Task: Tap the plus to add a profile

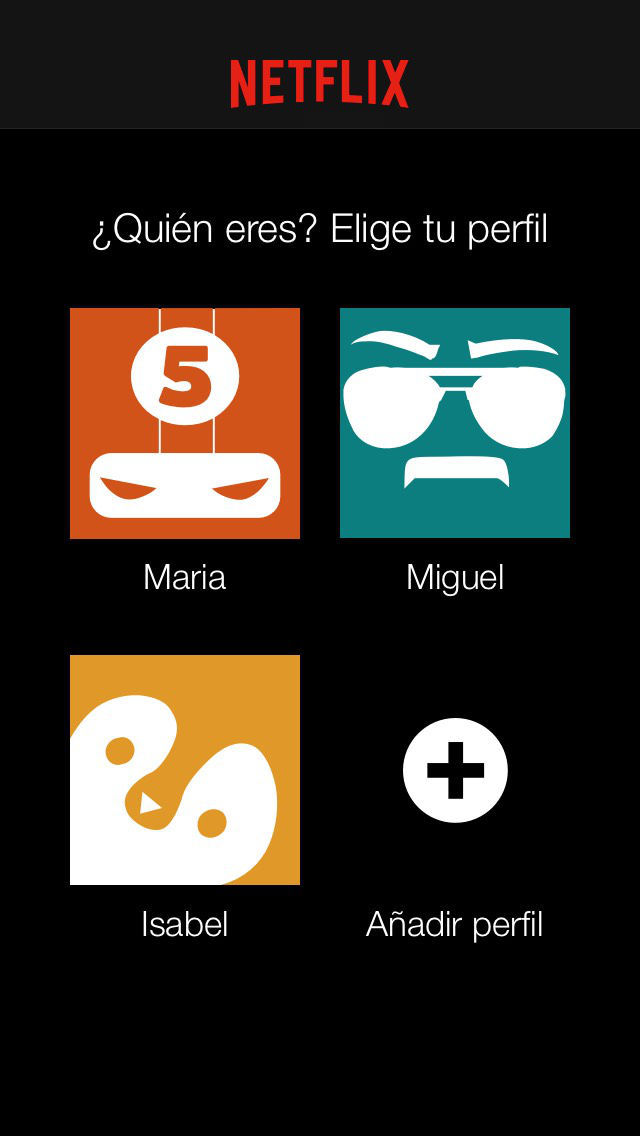Action: (x=455, y=770)
